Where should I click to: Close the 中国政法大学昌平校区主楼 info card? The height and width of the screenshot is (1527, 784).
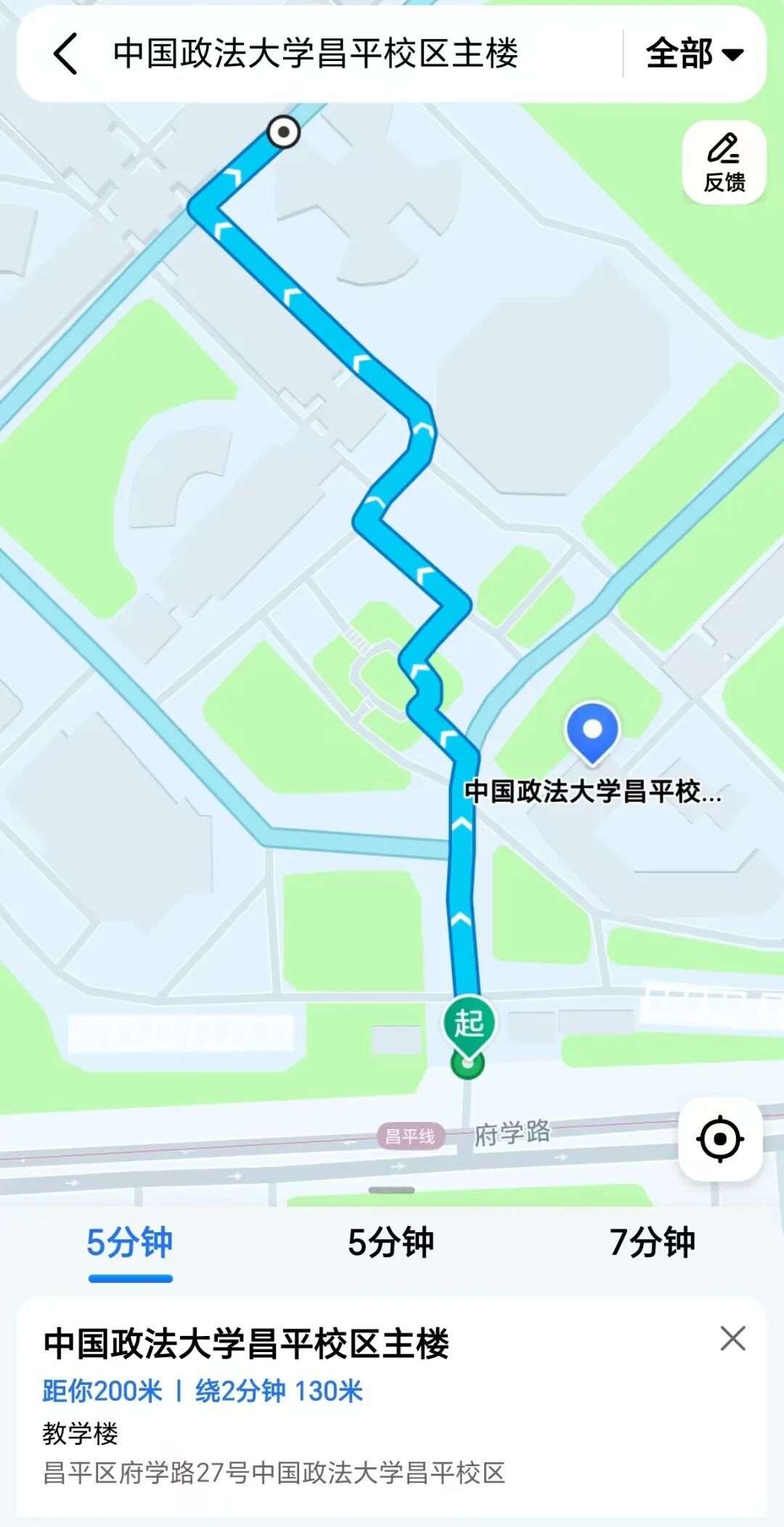pos(732,1338)
